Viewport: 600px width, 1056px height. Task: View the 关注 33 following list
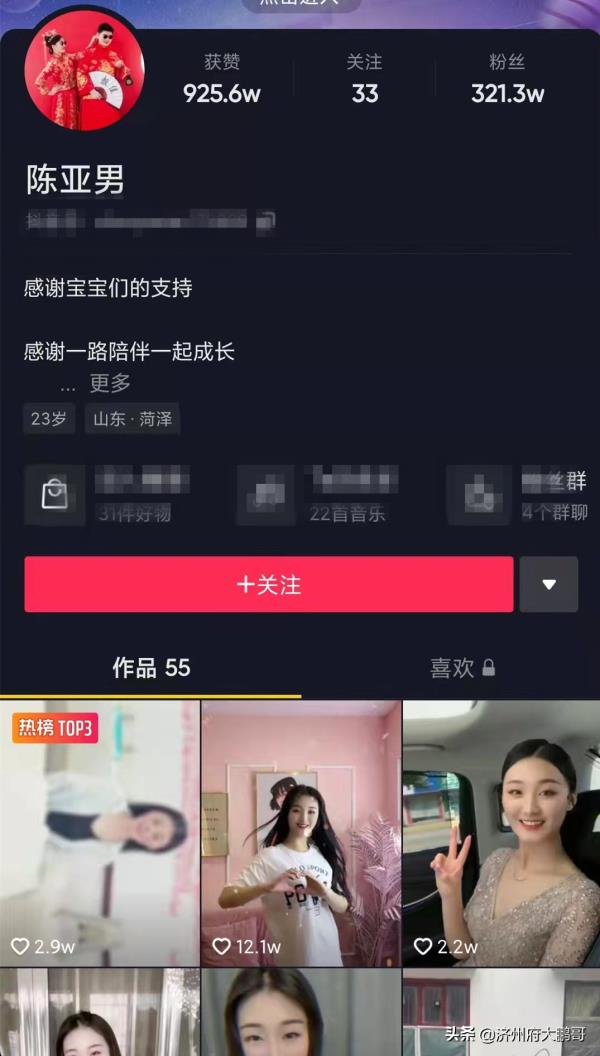364,79
